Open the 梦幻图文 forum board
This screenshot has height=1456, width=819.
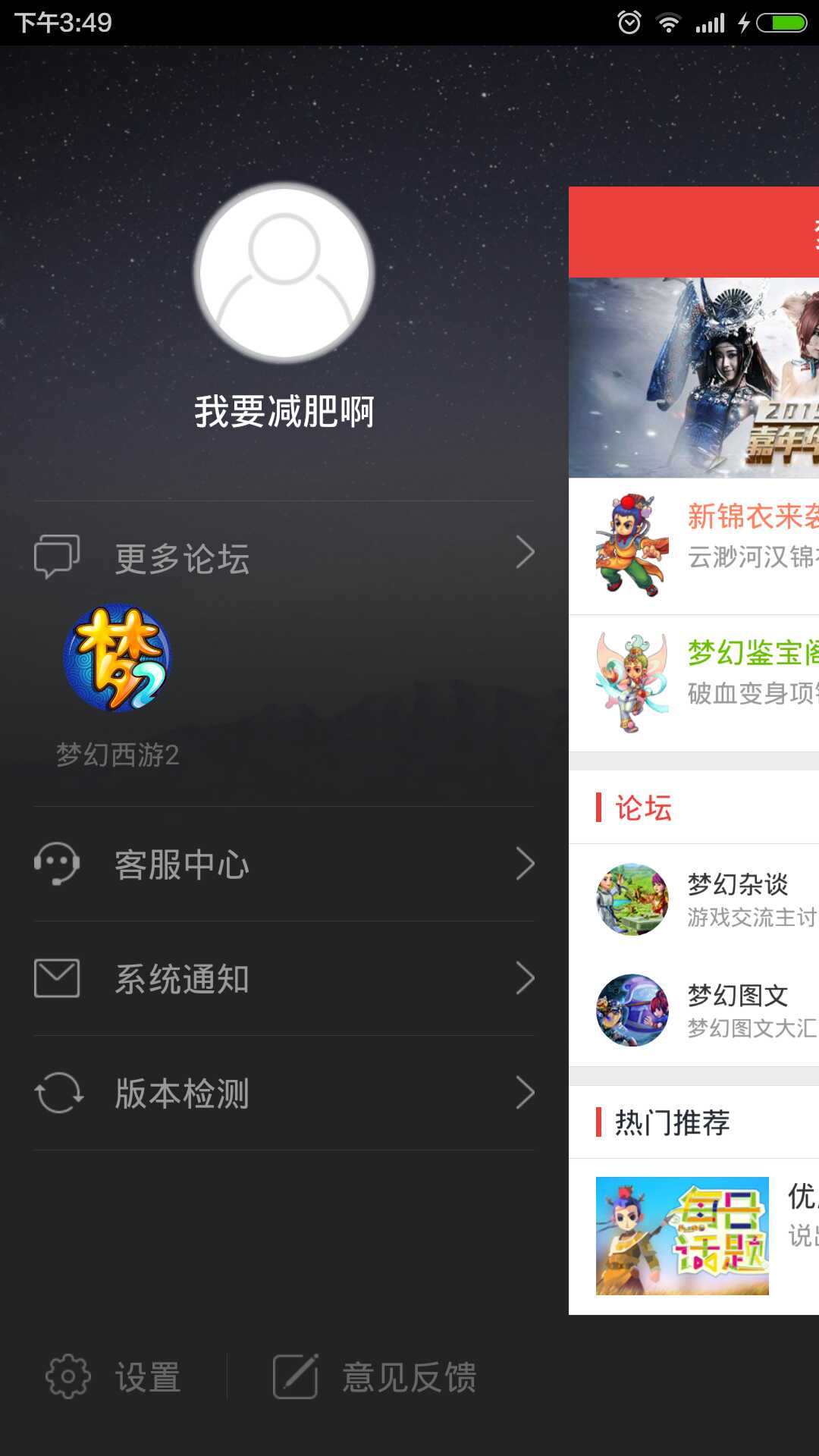694,1010
